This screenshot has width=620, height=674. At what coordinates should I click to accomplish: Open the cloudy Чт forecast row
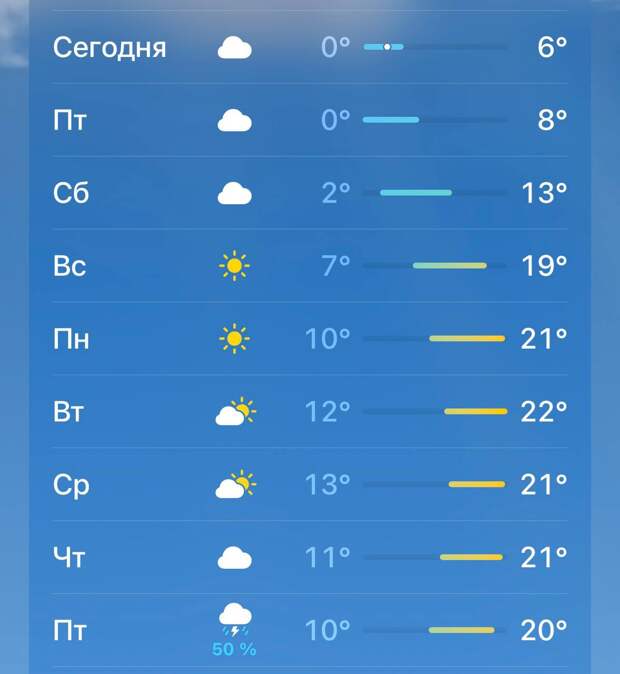(x=310, y=558)
